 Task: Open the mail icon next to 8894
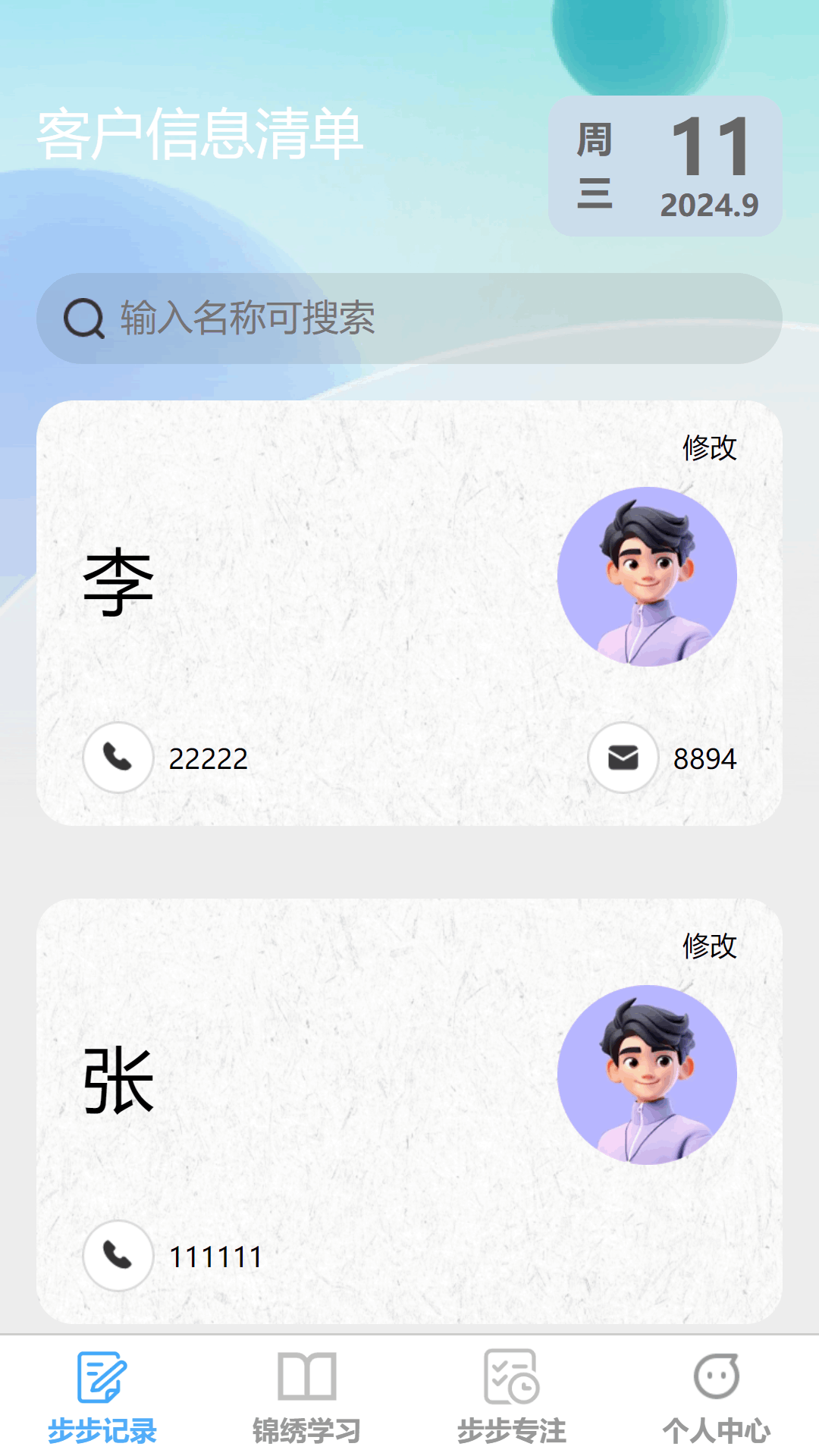click(x=623, y=758)
